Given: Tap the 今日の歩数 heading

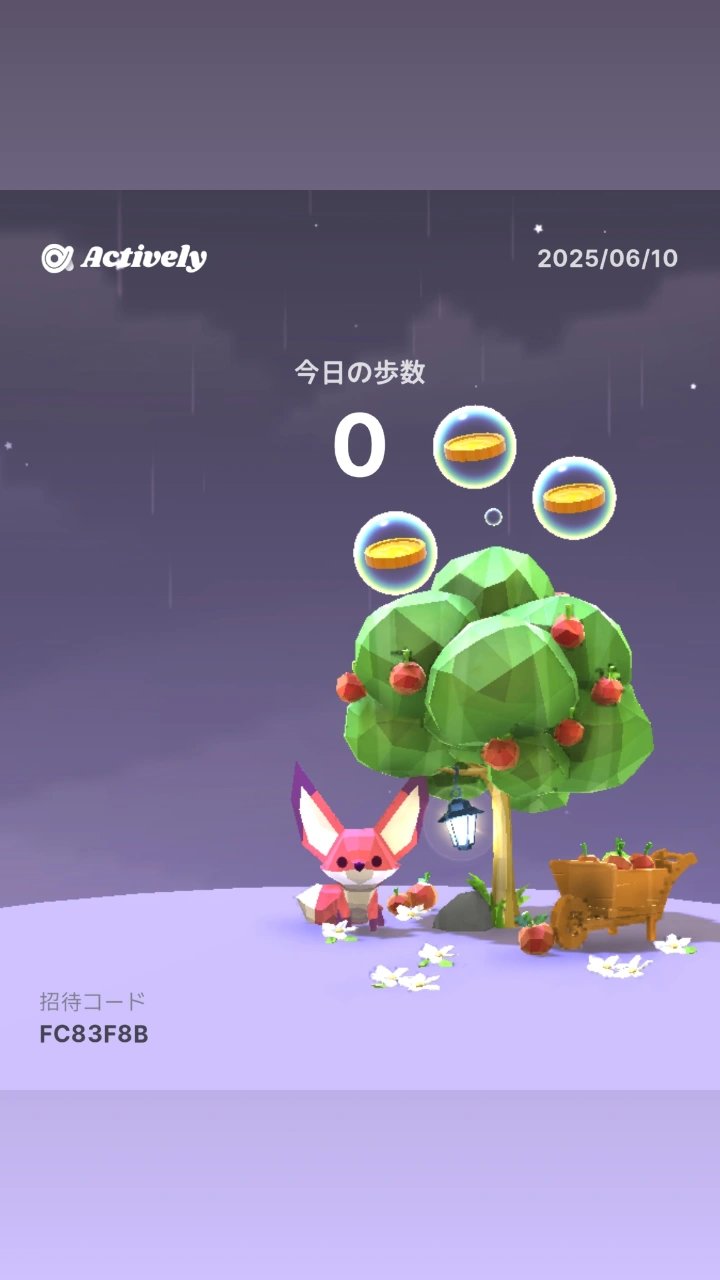Looking at the screenshot, I should [362, 370].
